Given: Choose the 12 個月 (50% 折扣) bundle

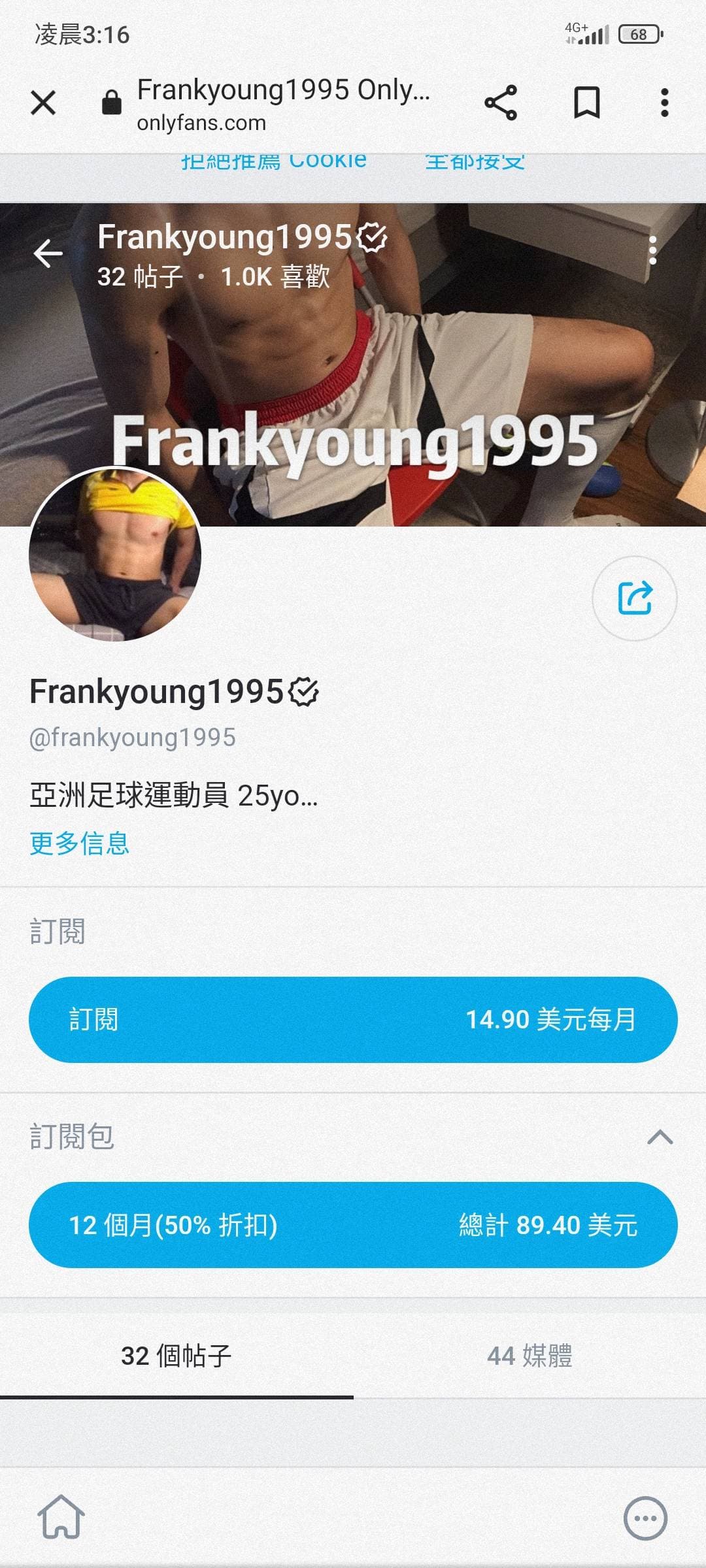Looking at the screenshot, I should 353,1225.
